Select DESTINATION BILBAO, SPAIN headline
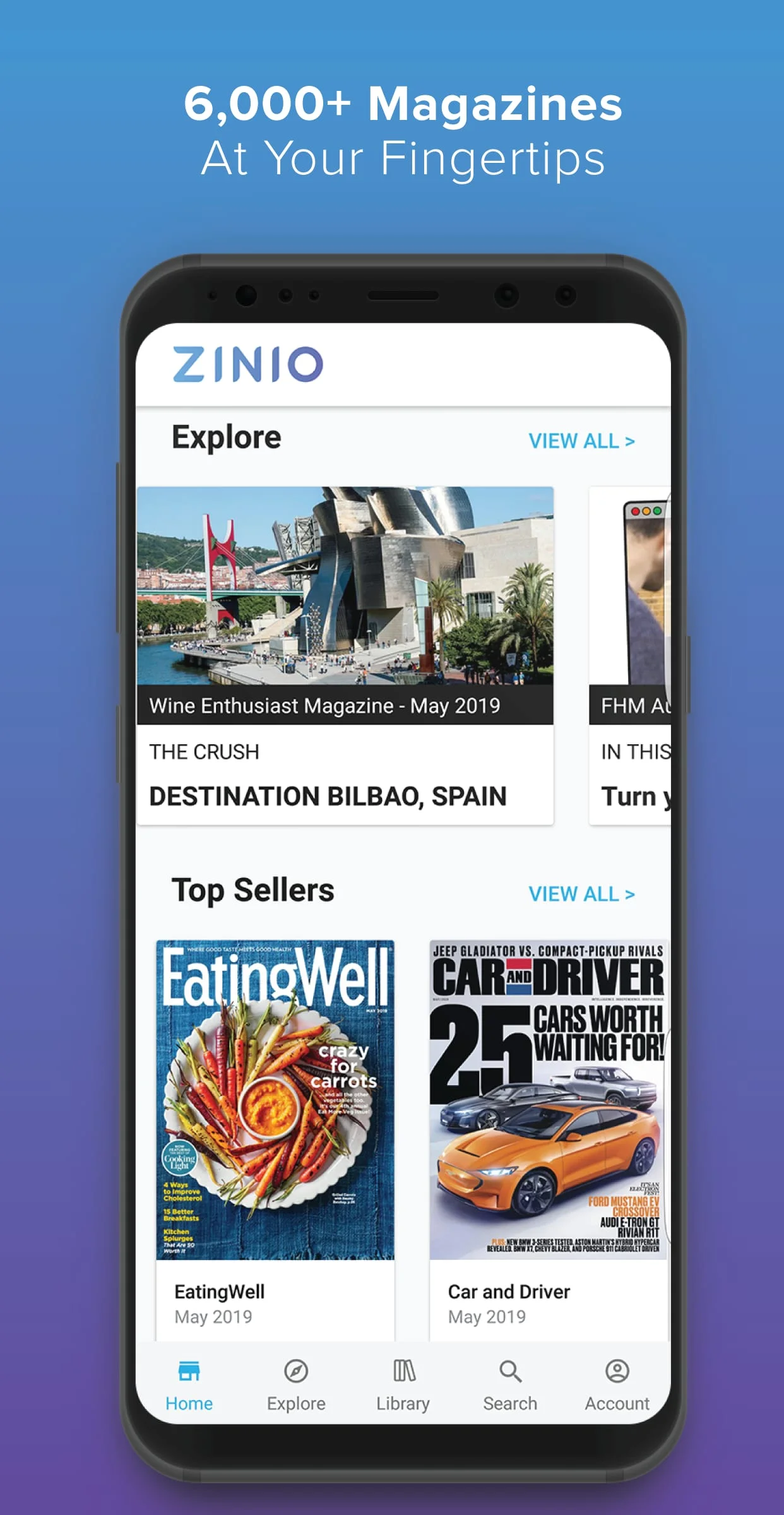 328,796
